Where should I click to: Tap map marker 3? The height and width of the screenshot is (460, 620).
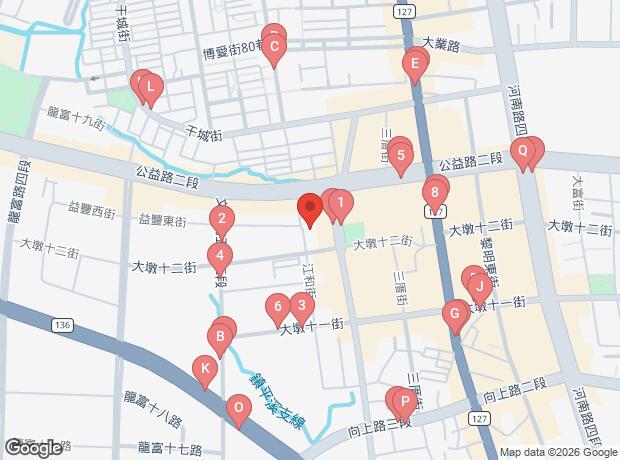pos(301,307)
